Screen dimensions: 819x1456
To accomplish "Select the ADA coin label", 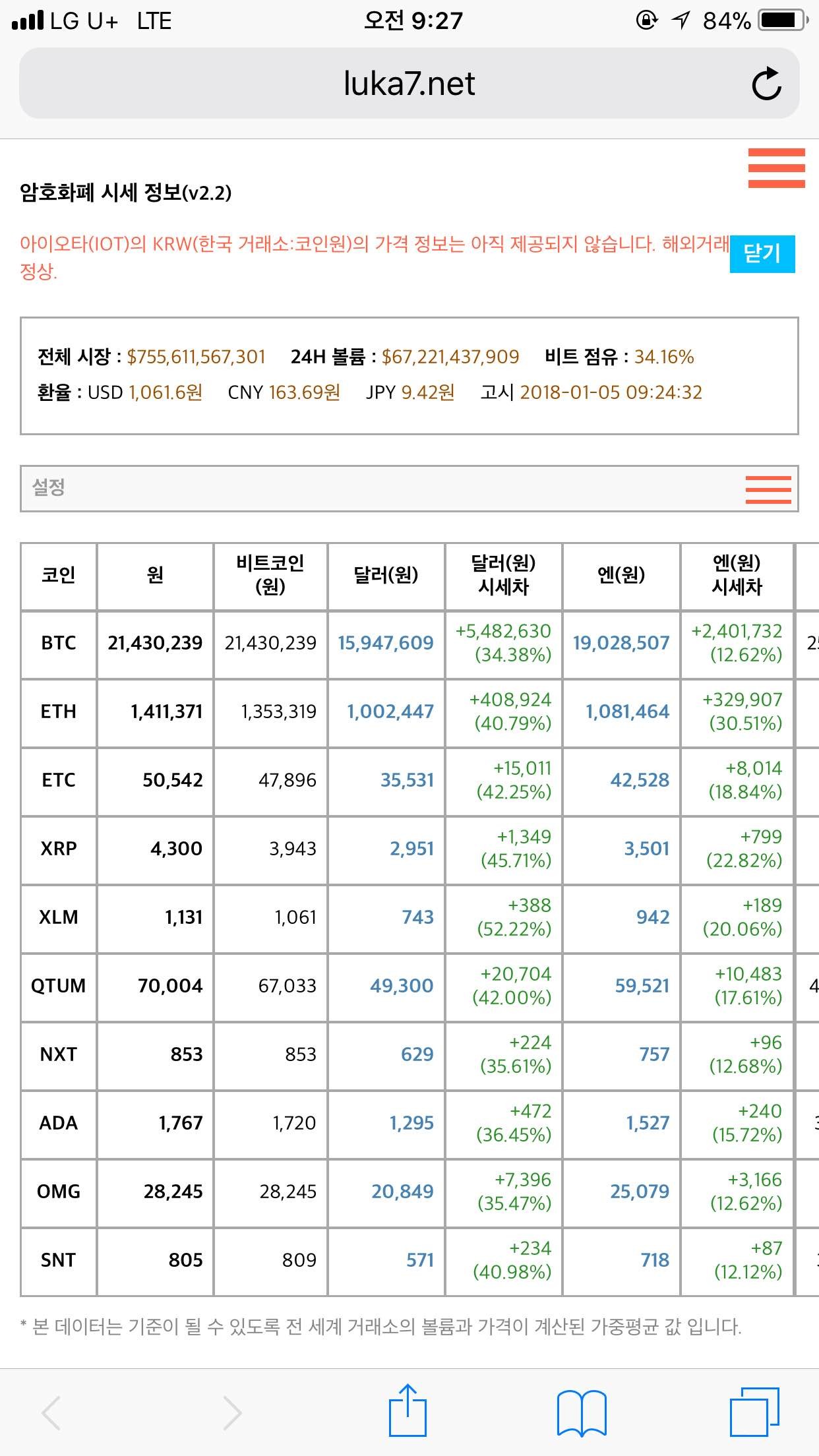I will click(x=58, y=1123).
